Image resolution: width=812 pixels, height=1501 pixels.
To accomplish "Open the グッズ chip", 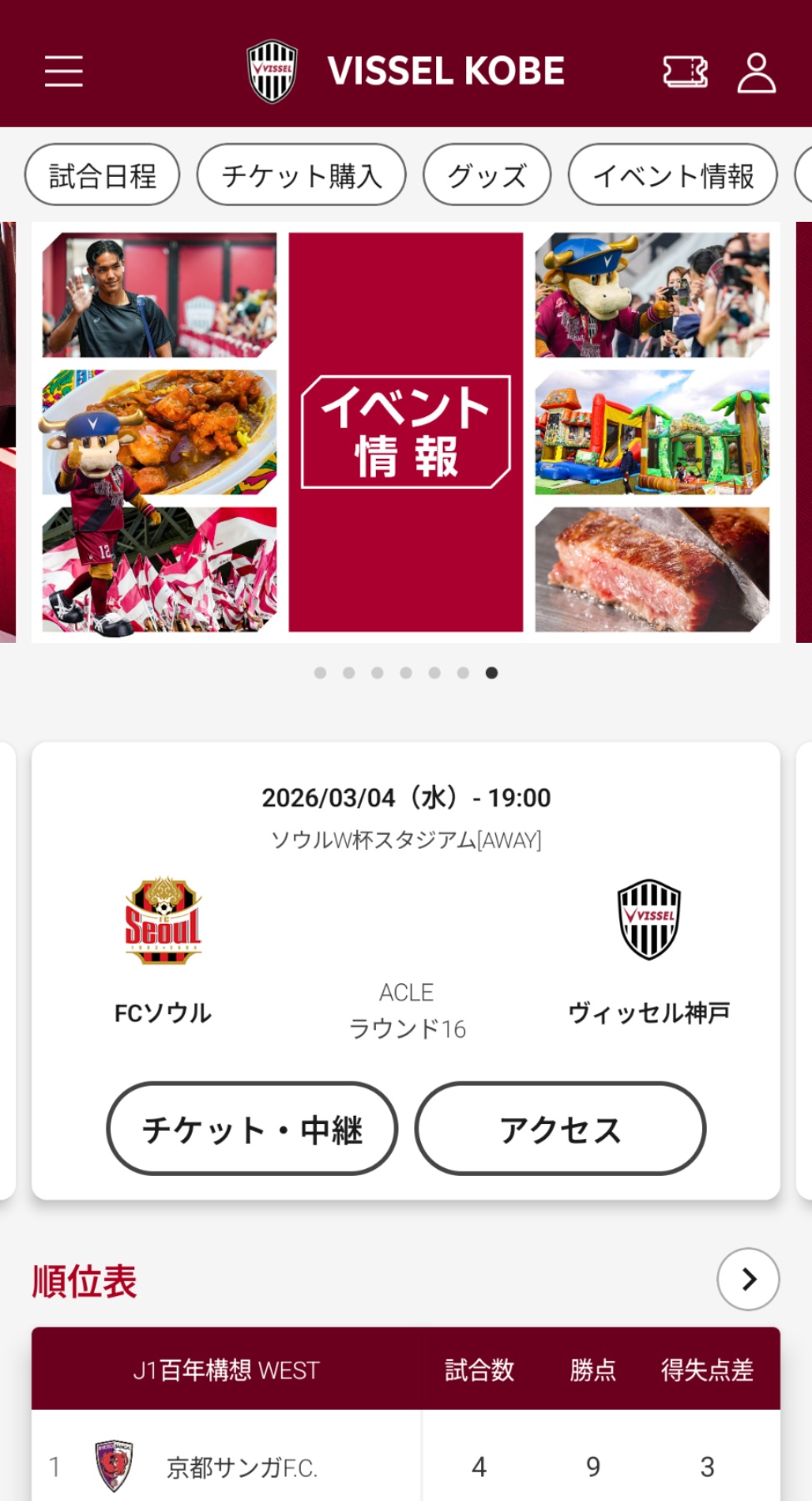I will click(487, 175).
